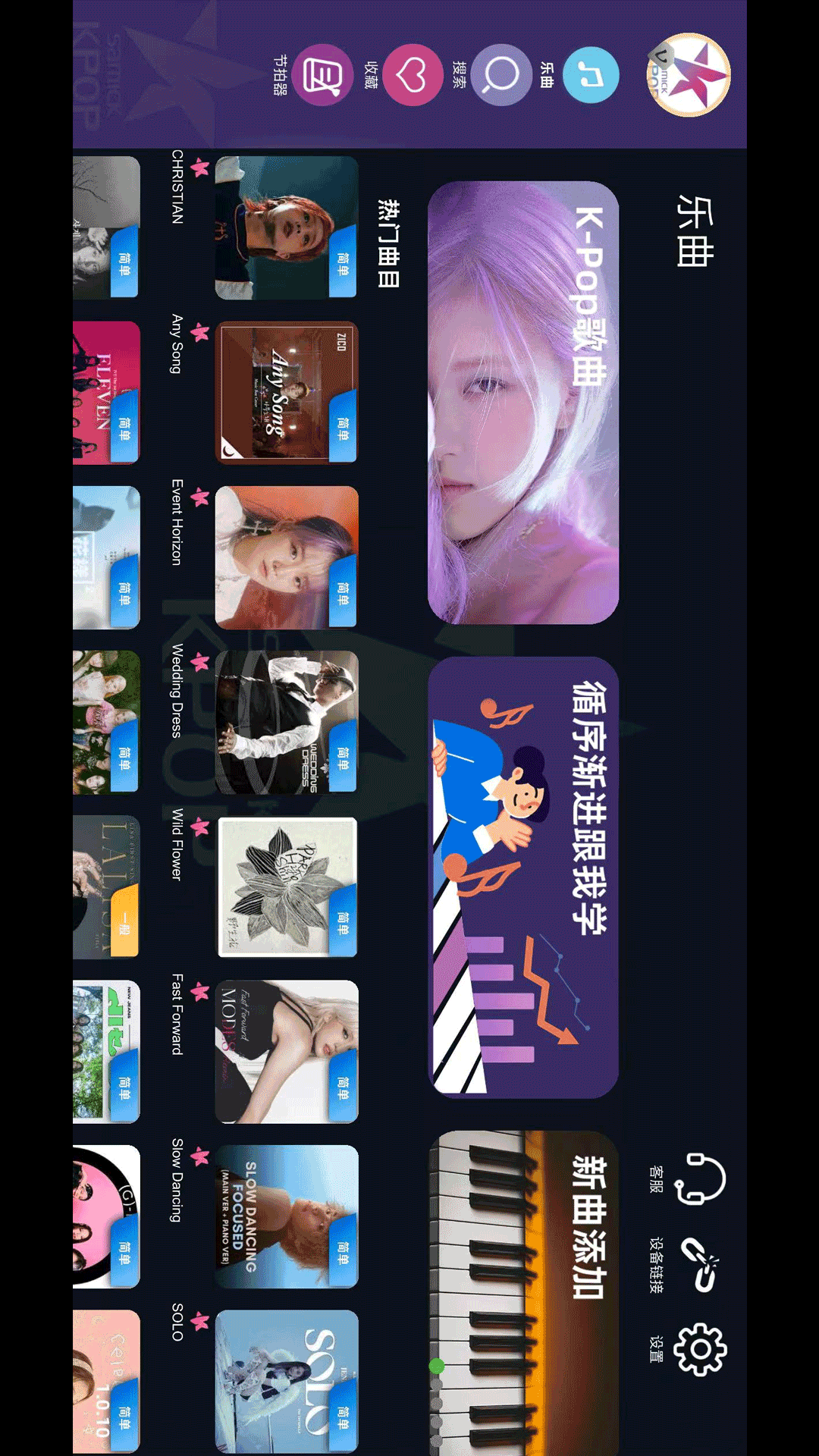The width and height of the screenshot is (819, 1456).
Task: Open 设备链接 device connection
Action: [x=699, y=1264]
